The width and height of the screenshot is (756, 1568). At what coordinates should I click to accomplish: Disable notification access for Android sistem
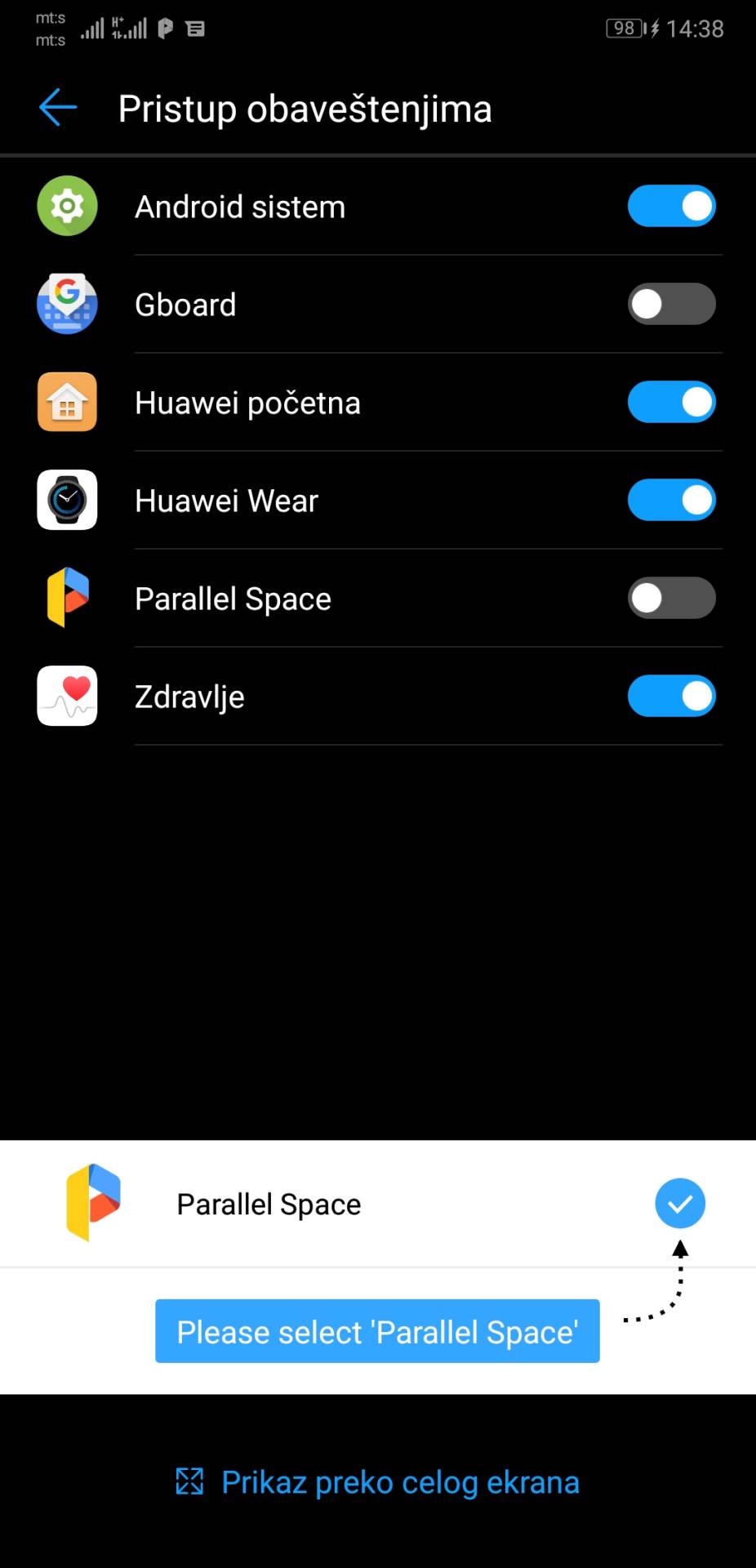click(x=671, y=206)
